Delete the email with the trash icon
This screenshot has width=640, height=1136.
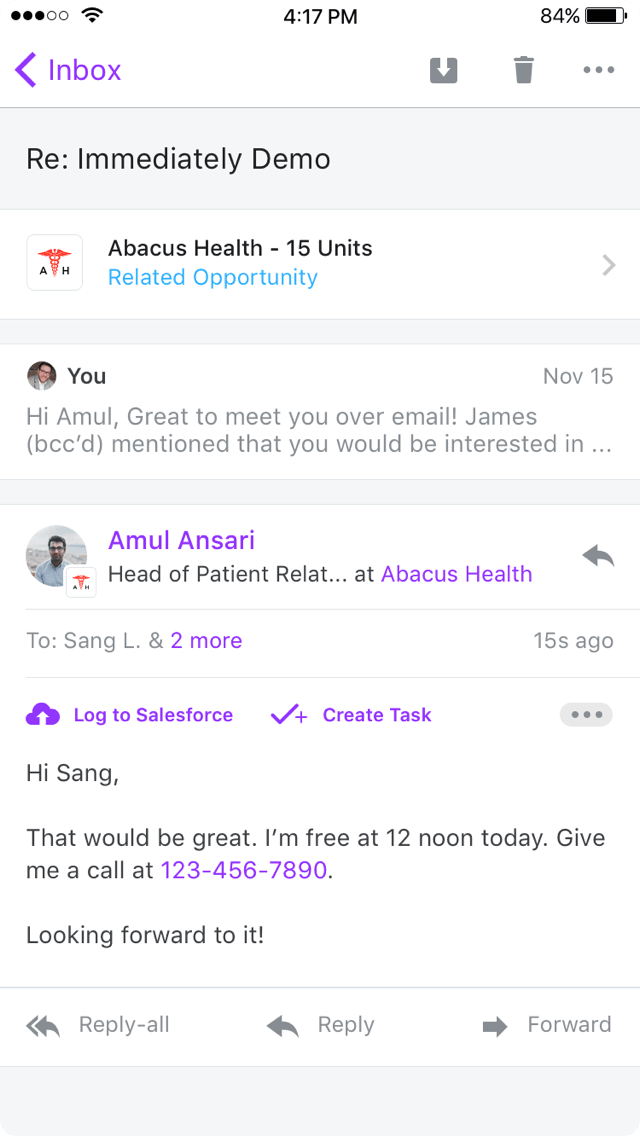523,70
